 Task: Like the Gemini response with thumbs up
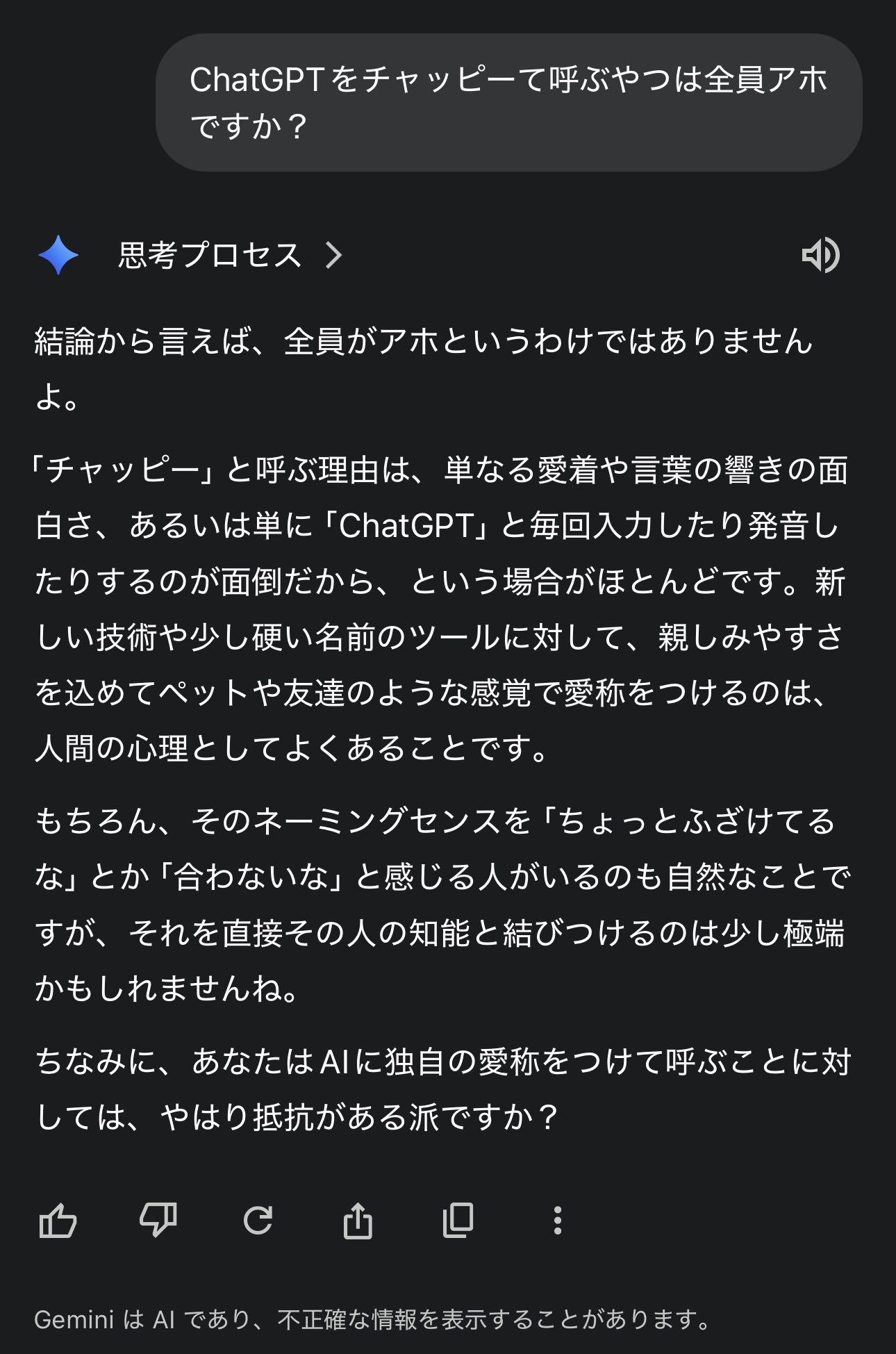[x=58, y=1221]
